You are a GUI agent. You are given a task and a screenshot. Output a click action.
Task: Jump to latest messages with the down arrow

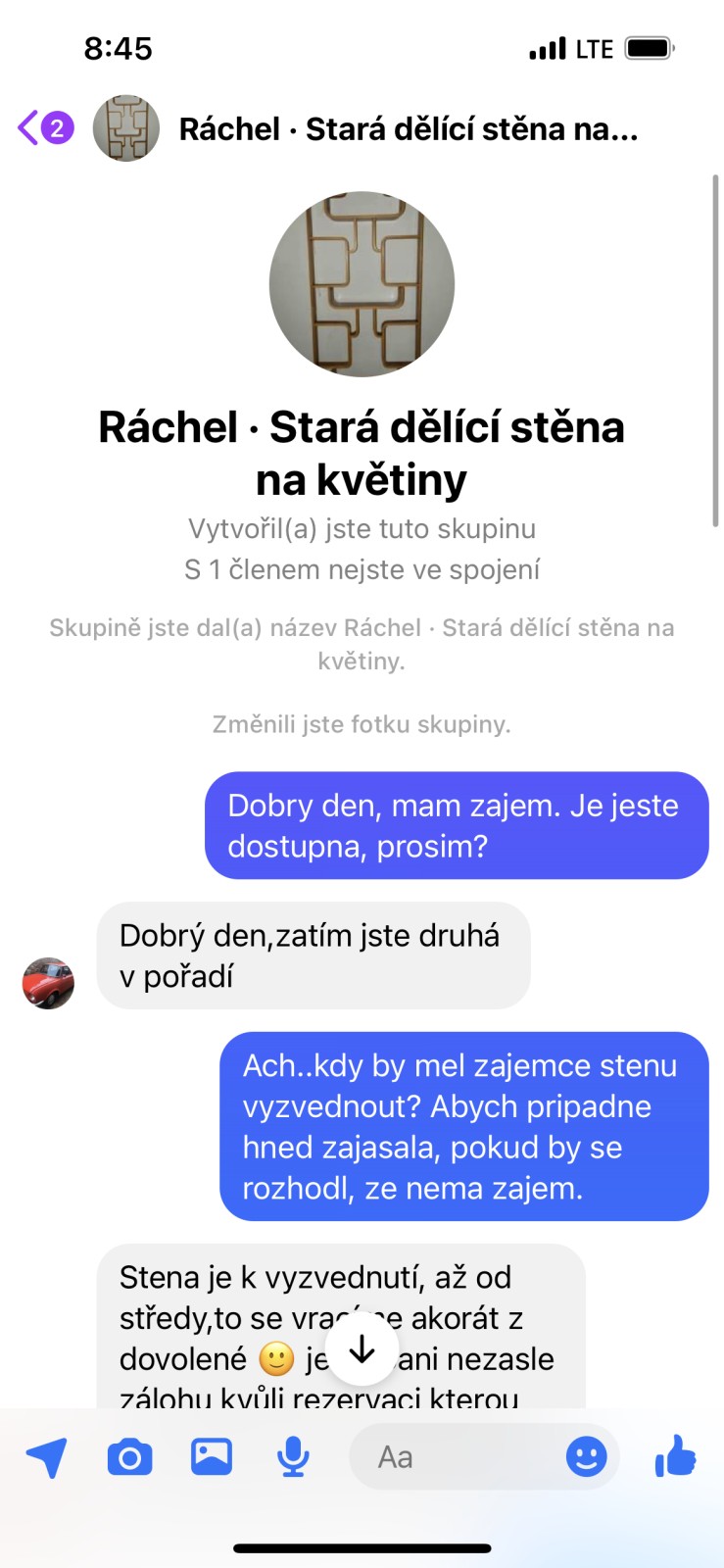point(362,1350)
